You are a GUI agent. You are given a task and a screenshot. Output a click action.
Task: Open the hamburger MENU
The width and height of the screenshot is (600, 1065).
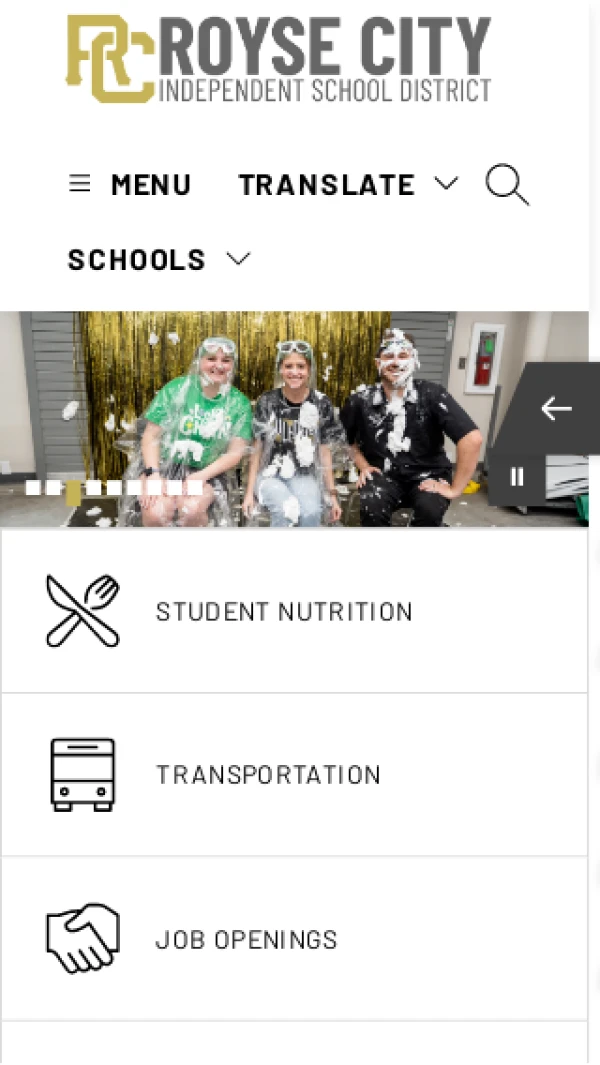129,185
